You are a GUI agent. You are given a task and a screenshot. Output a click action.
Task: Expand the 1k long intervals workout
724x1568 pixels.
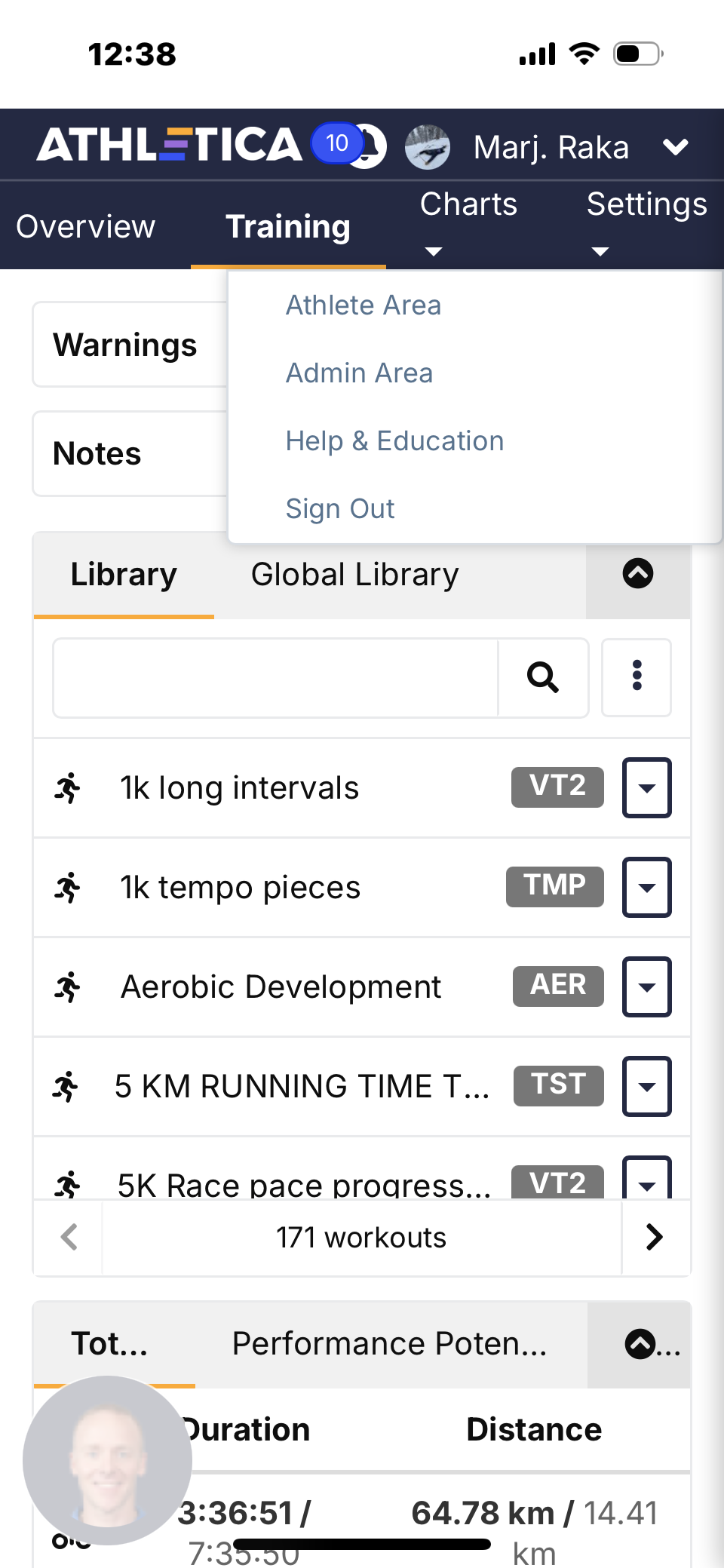pyautogui.click(x=646, y=787)
